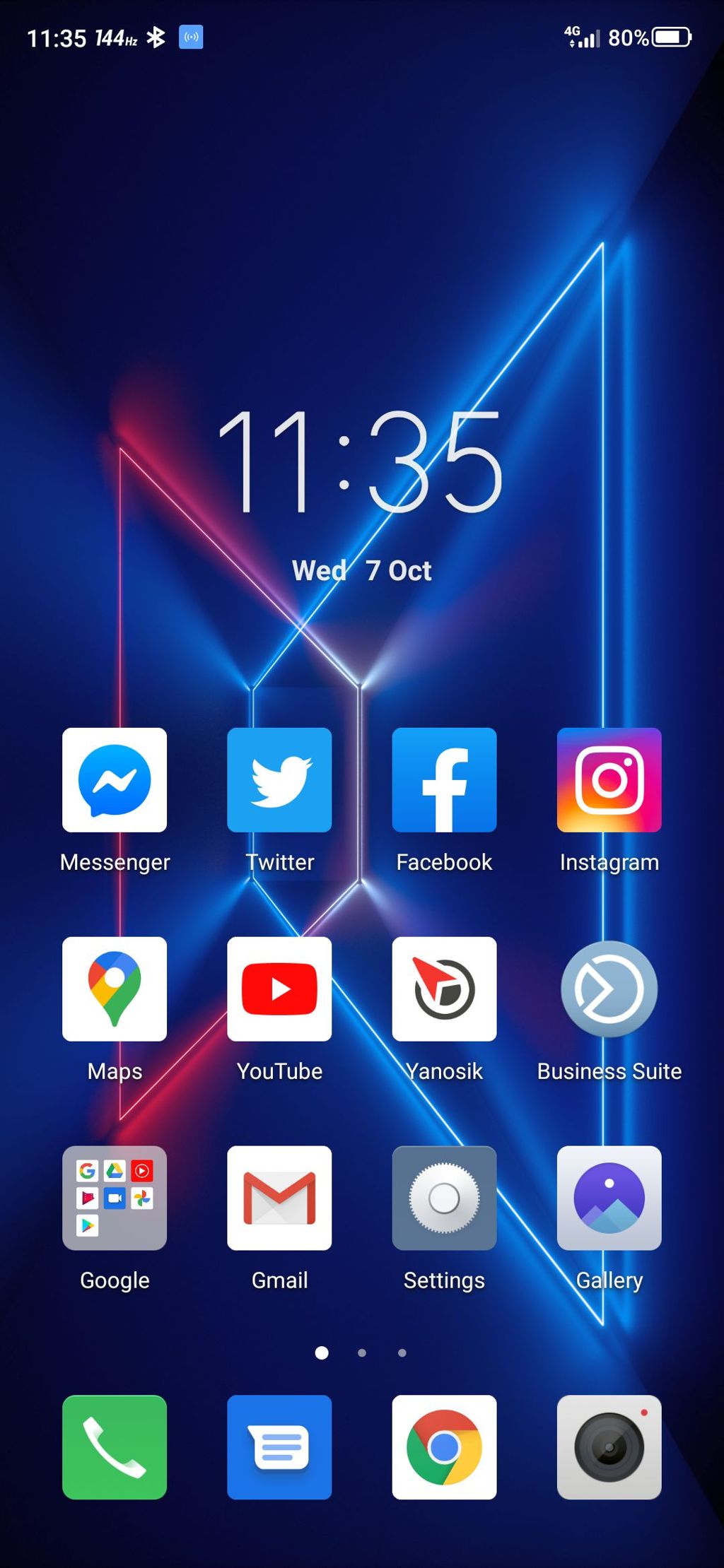Image resolution: width=724 pixels, height=1568 pixels.
Task: Tap the clock widget showing 11:35
Action: [x=361, y=463]
